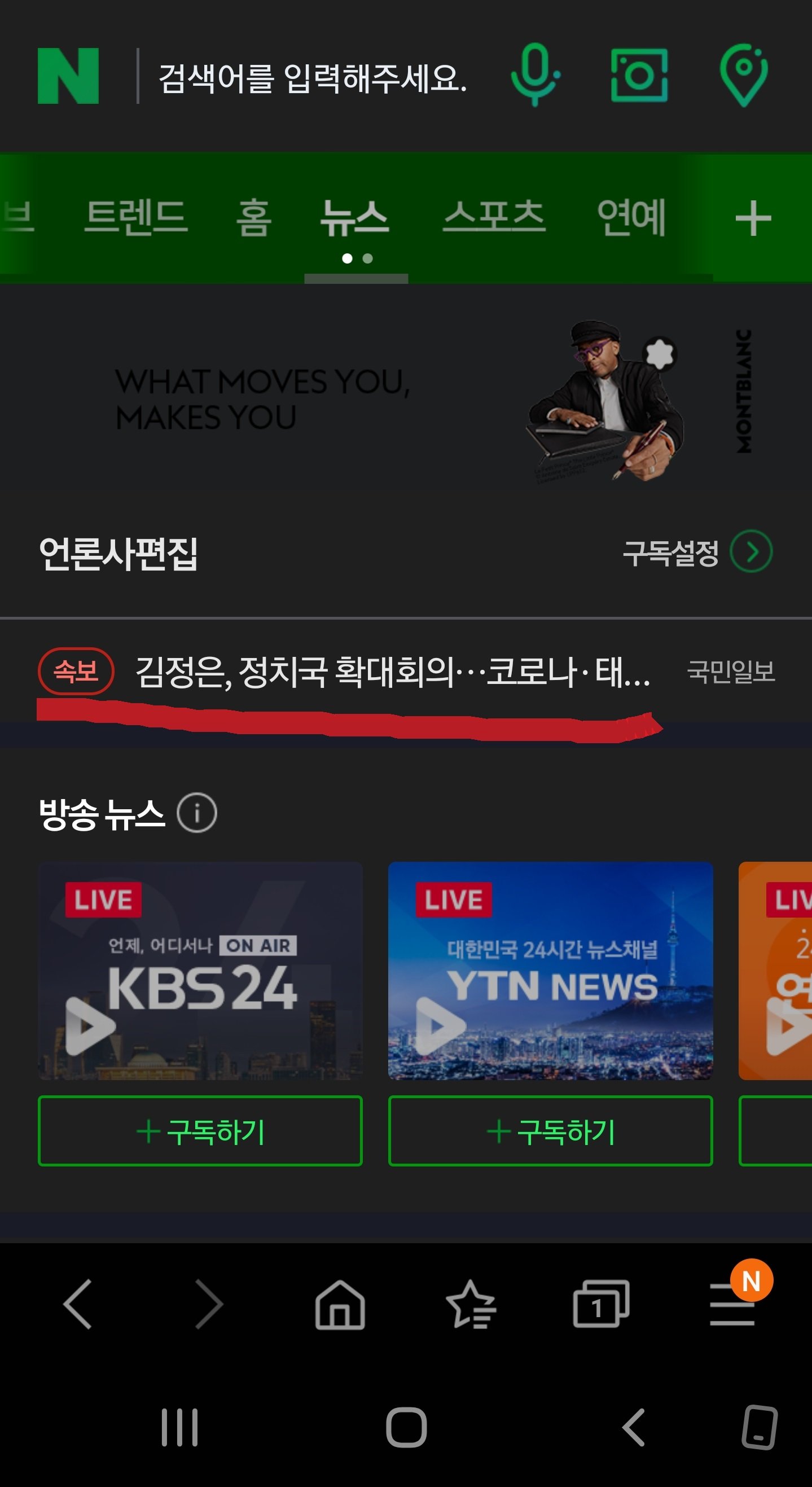This screenshot has height=1487, width=812.
Task: Open the browser tabs switcher
Action: pyautogui.click(x=600, y=1305)
